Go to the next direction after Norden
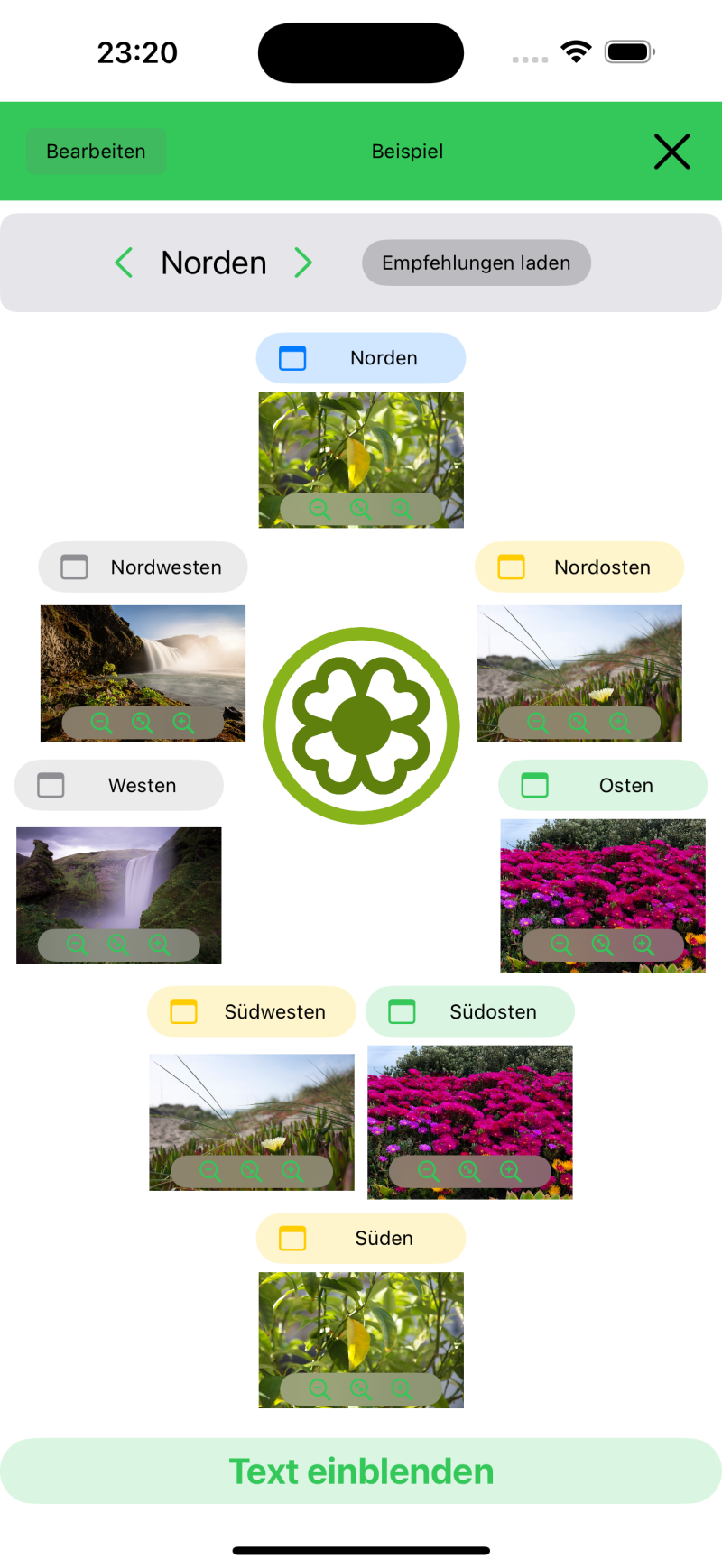722x1568 pixels. point(303,263)
